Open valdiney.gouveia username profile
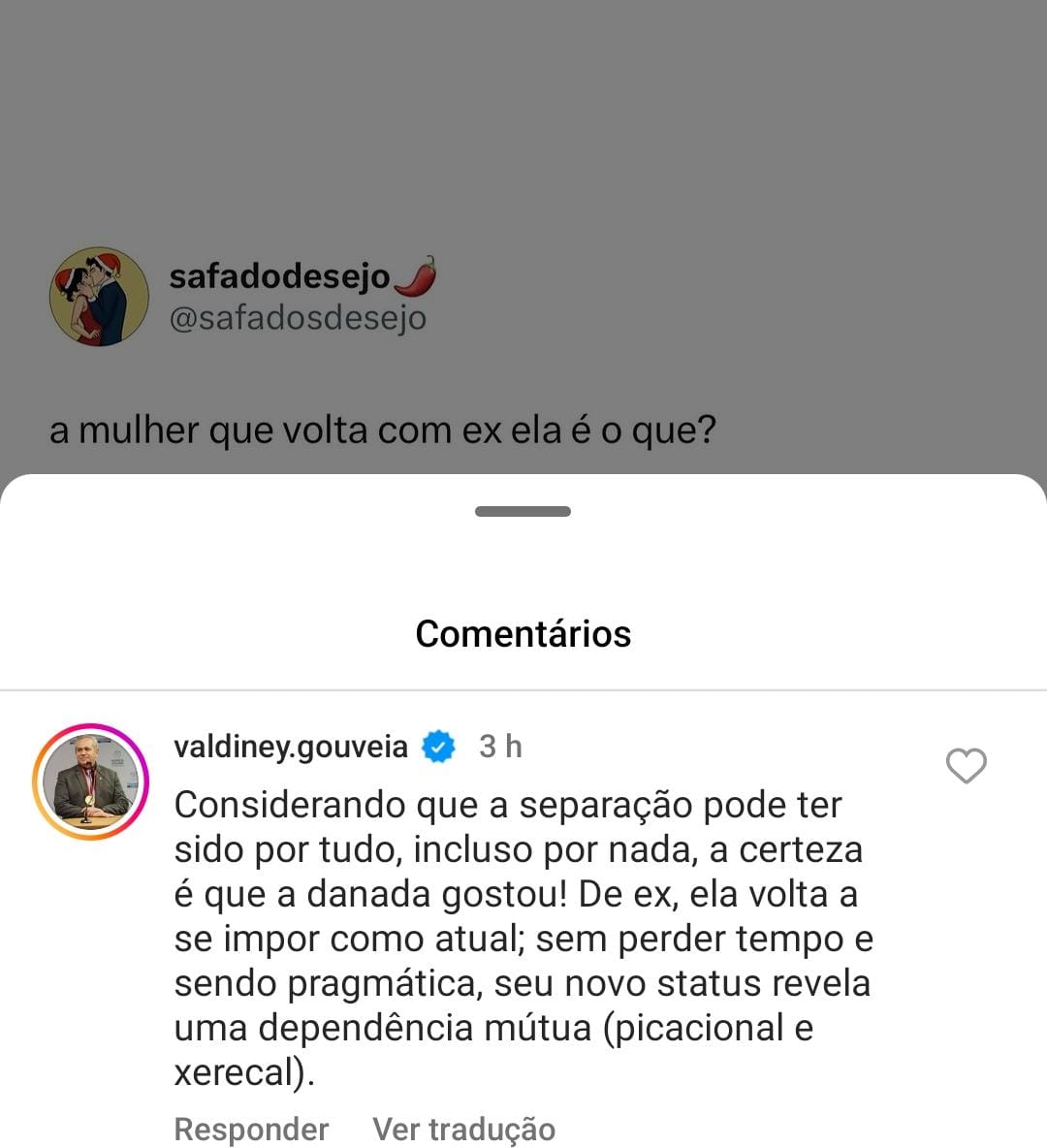 290,747
